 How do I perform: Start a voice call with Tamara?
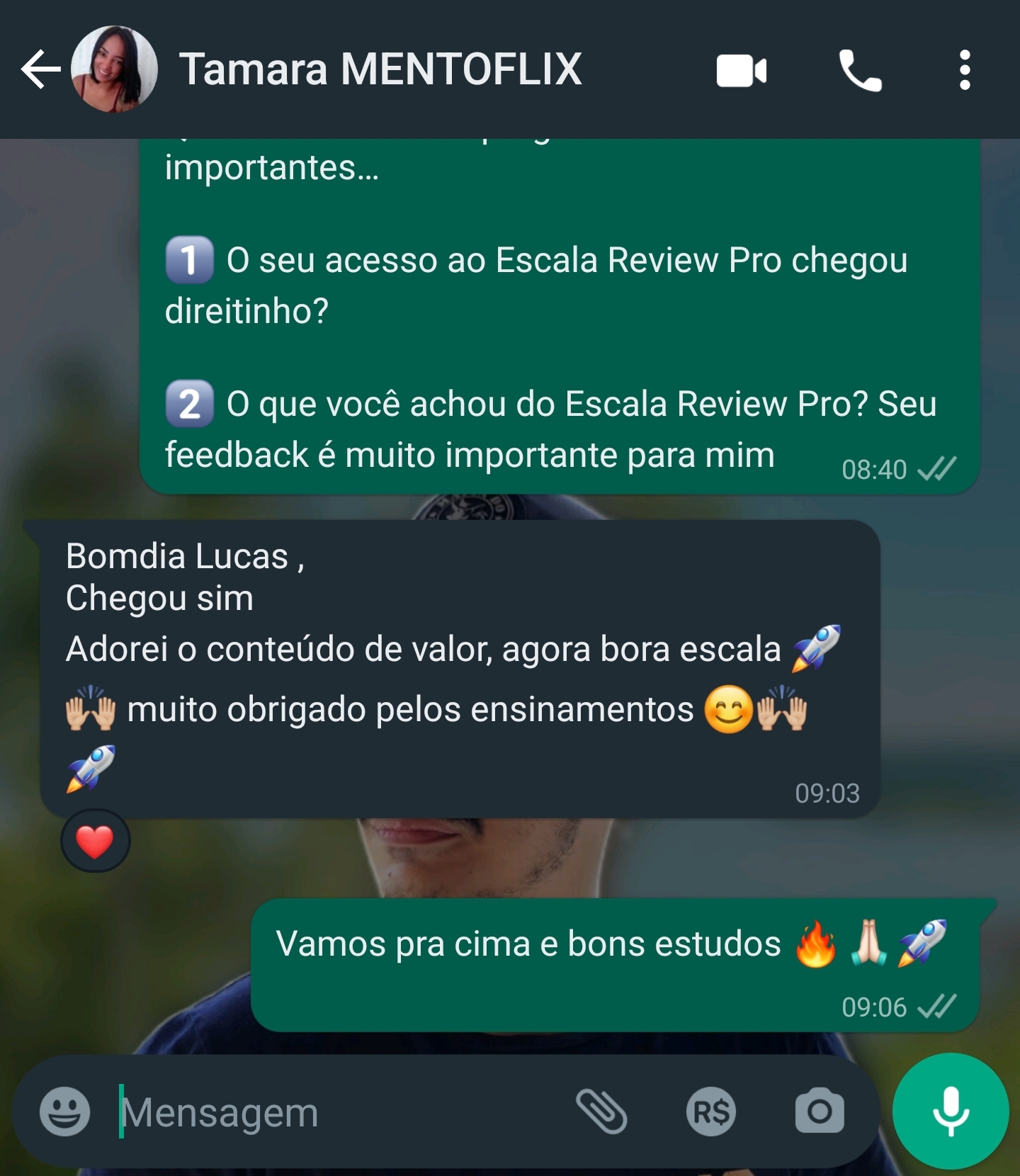(860, 71)
